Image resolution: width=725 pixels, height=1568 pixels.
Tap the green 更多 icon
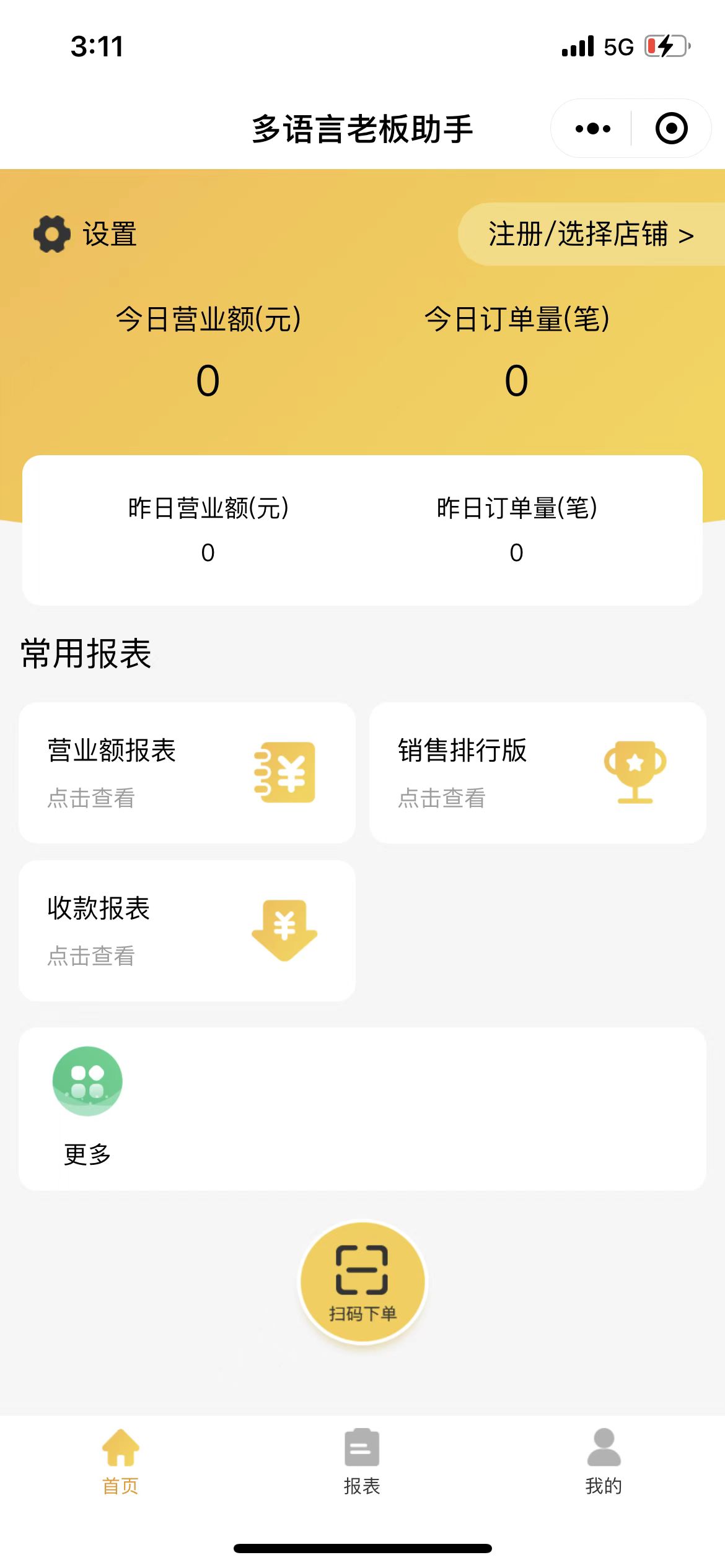(87, 1081)
